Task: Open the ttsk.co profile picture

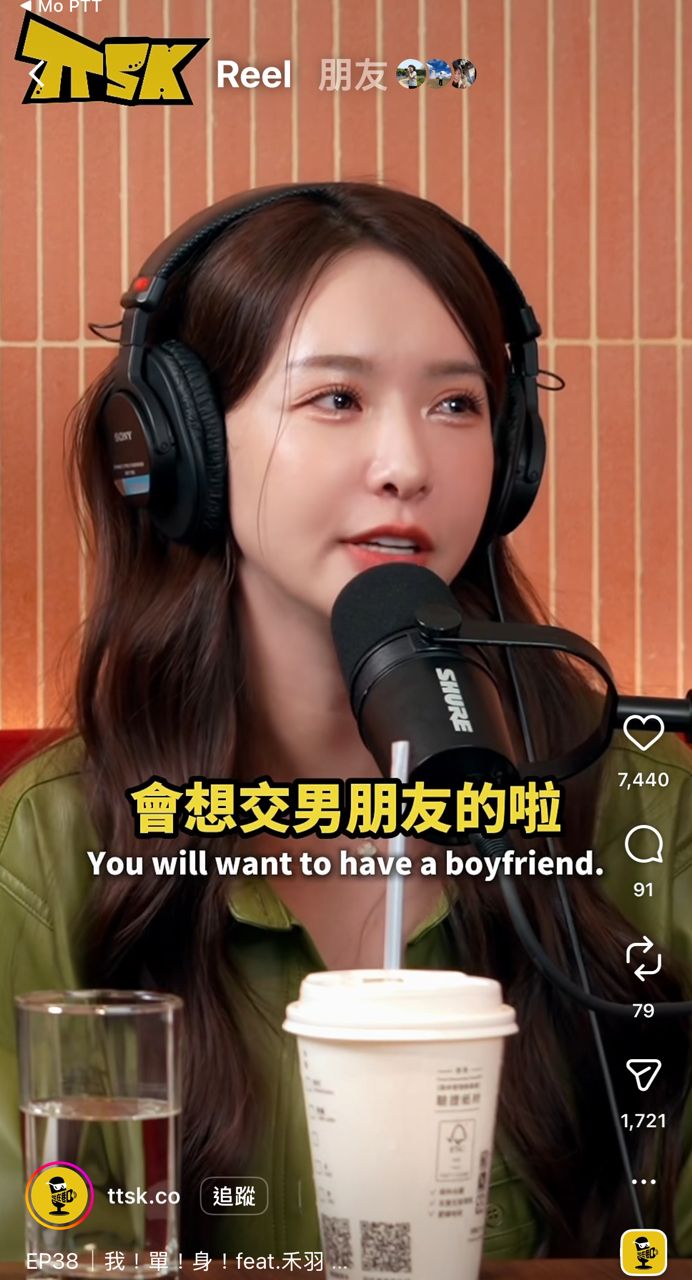Action: (59, 1195)
